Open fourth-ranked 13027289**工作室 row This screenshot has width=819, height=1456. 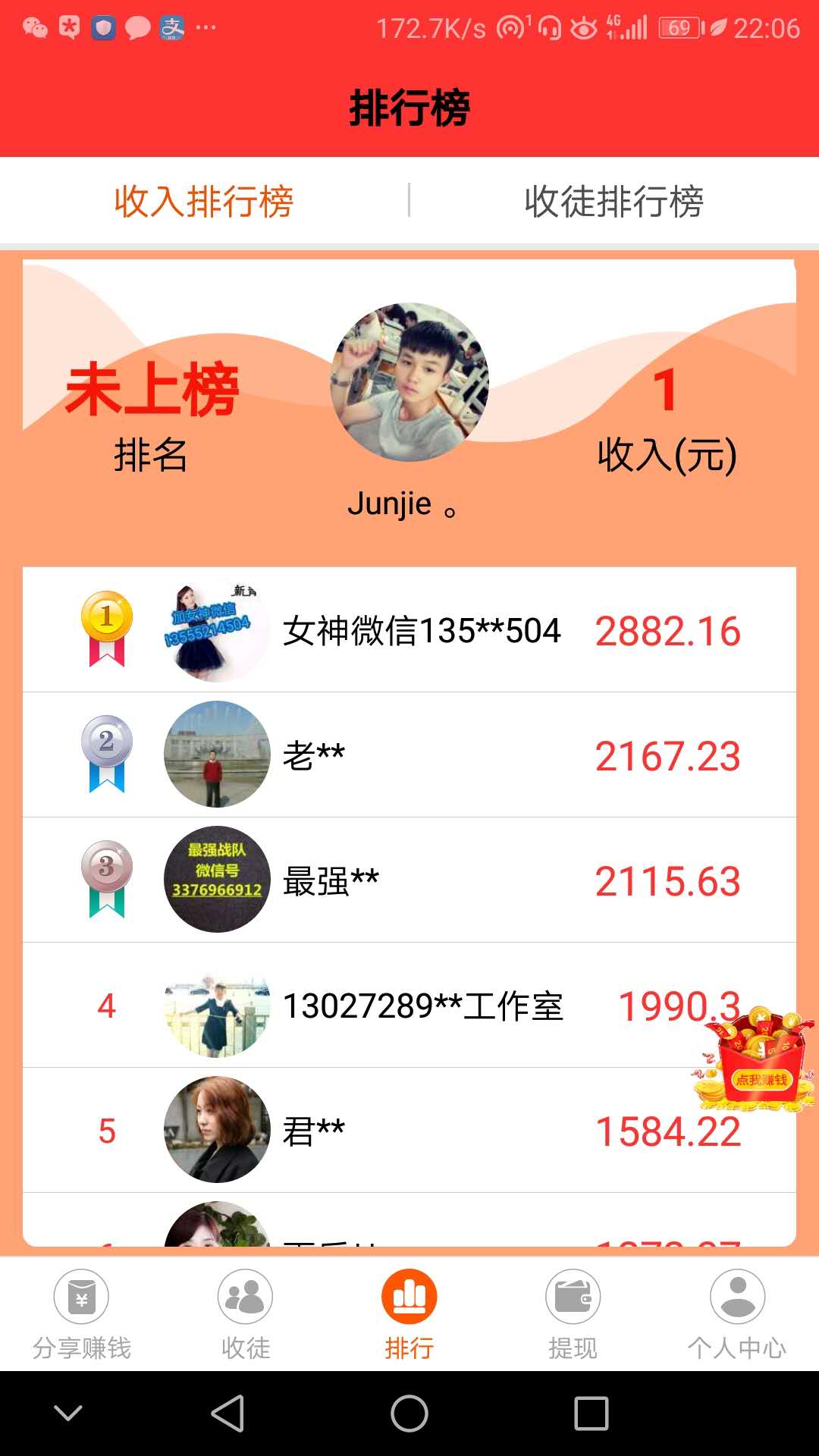422,1006
